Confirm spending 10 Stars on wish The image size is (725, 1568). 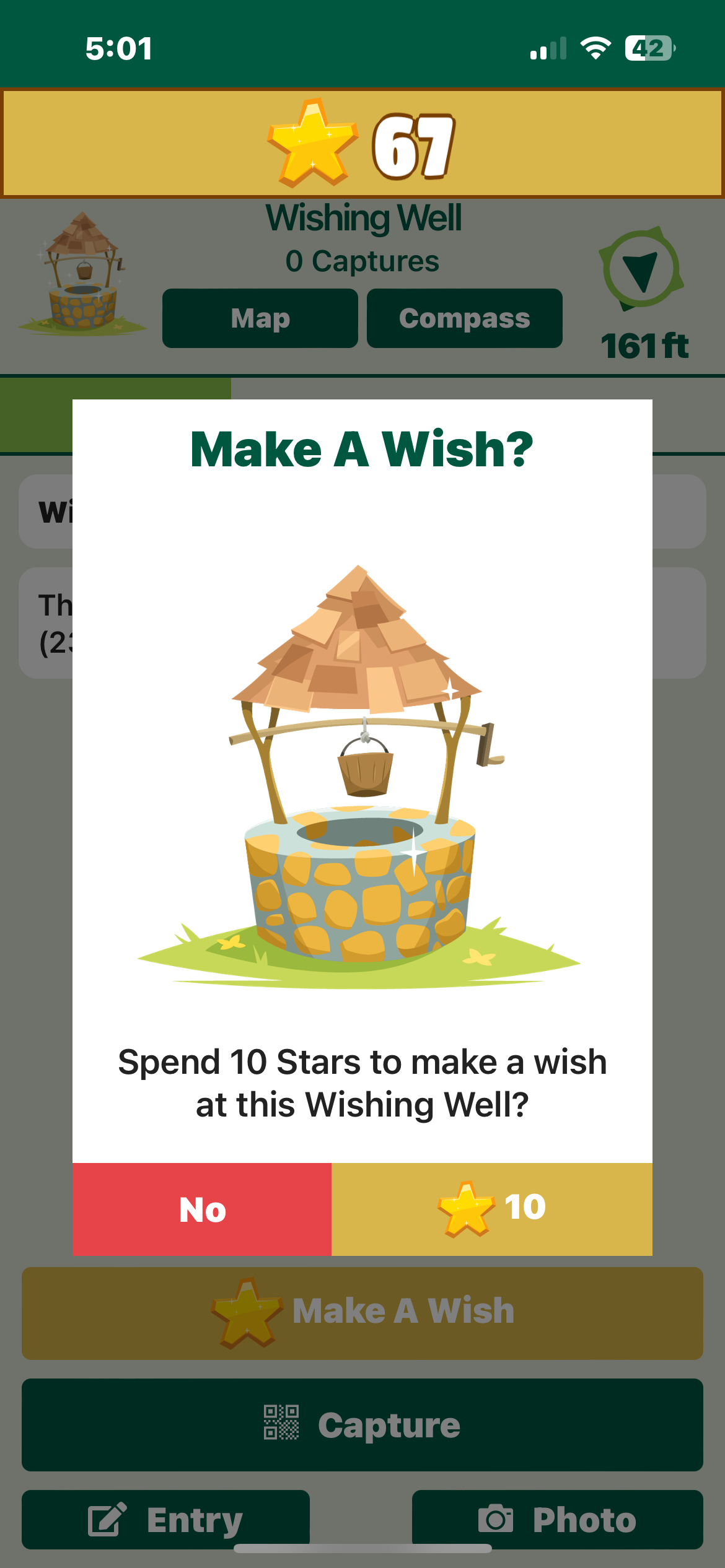(x=491, y=1209)
